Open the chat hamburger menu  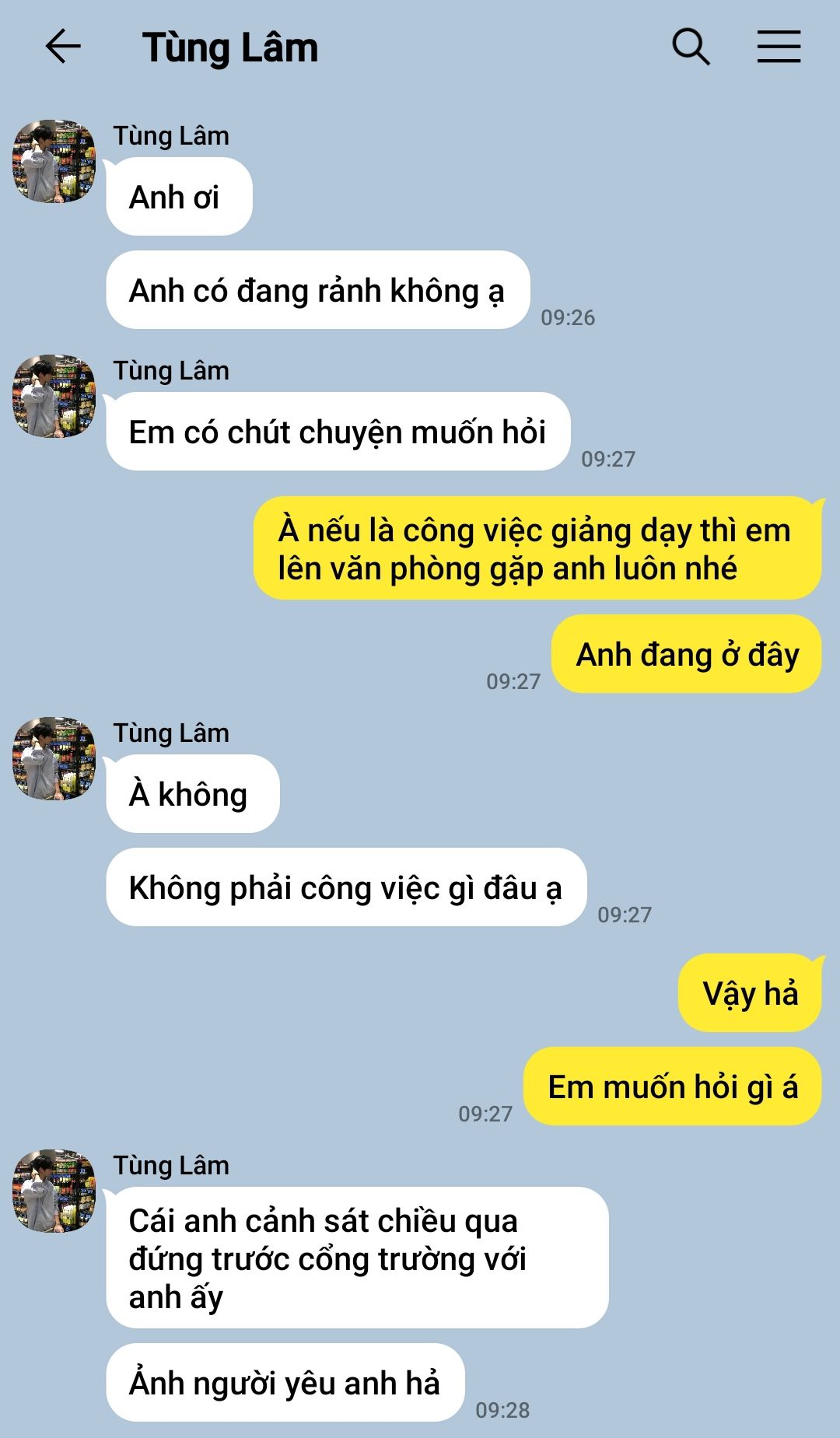[x=779, y=47]
